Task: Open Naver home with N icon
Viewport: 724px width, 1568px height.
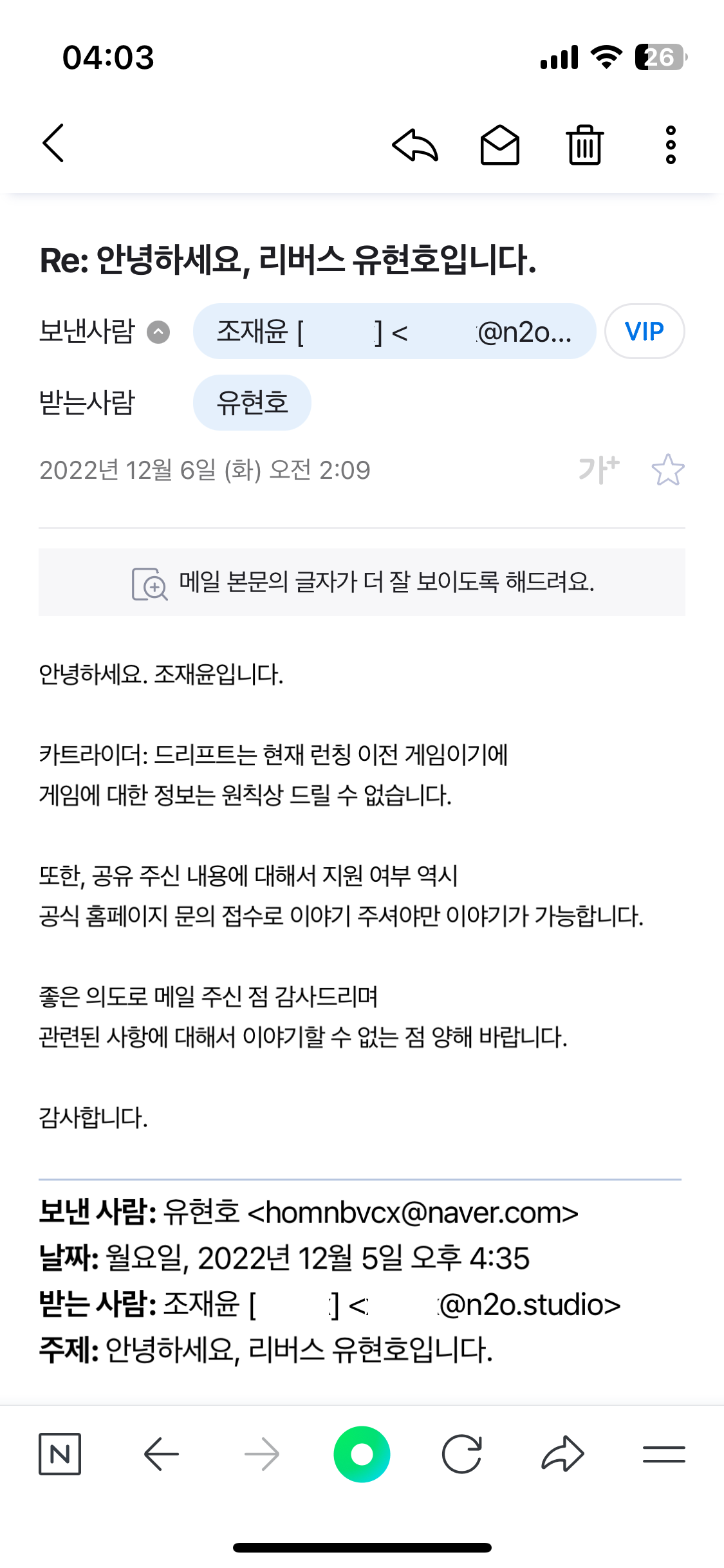Action: [60, 1454]
